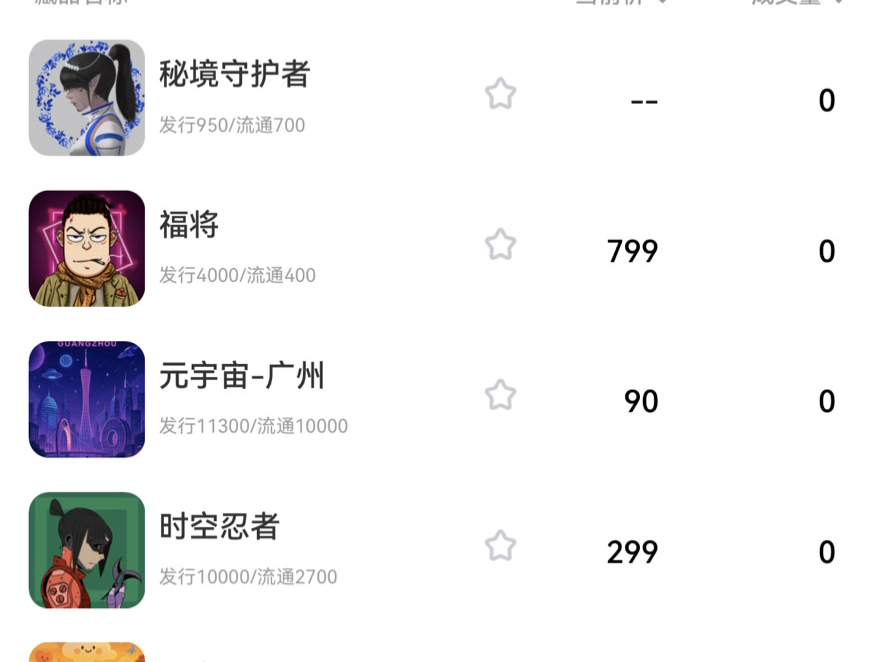Tap the star icon beside 时空忍者
Screen dimensions: 882x662
(500, 547)
